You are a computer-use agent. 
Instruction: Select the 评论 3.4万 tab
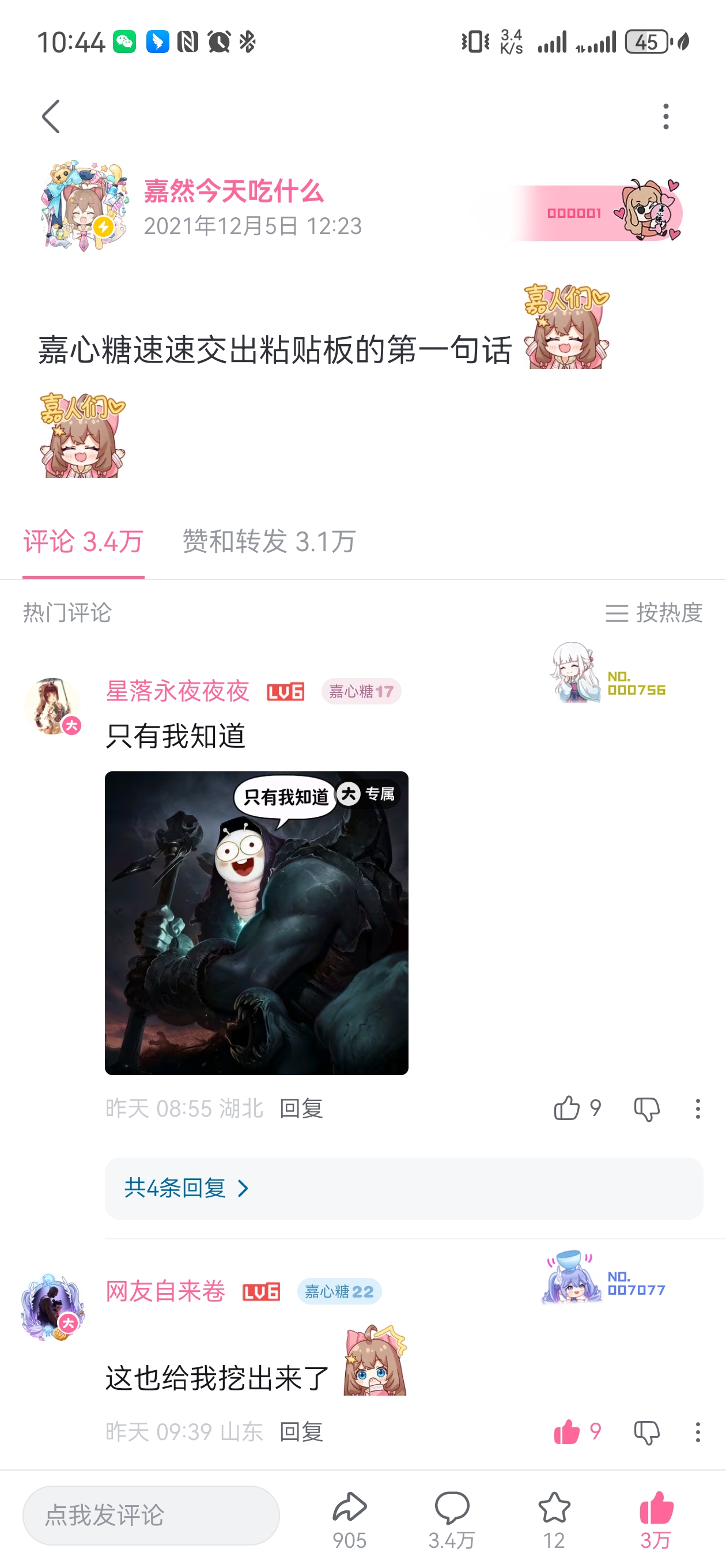pyautogui.click(x=84, y=541)
